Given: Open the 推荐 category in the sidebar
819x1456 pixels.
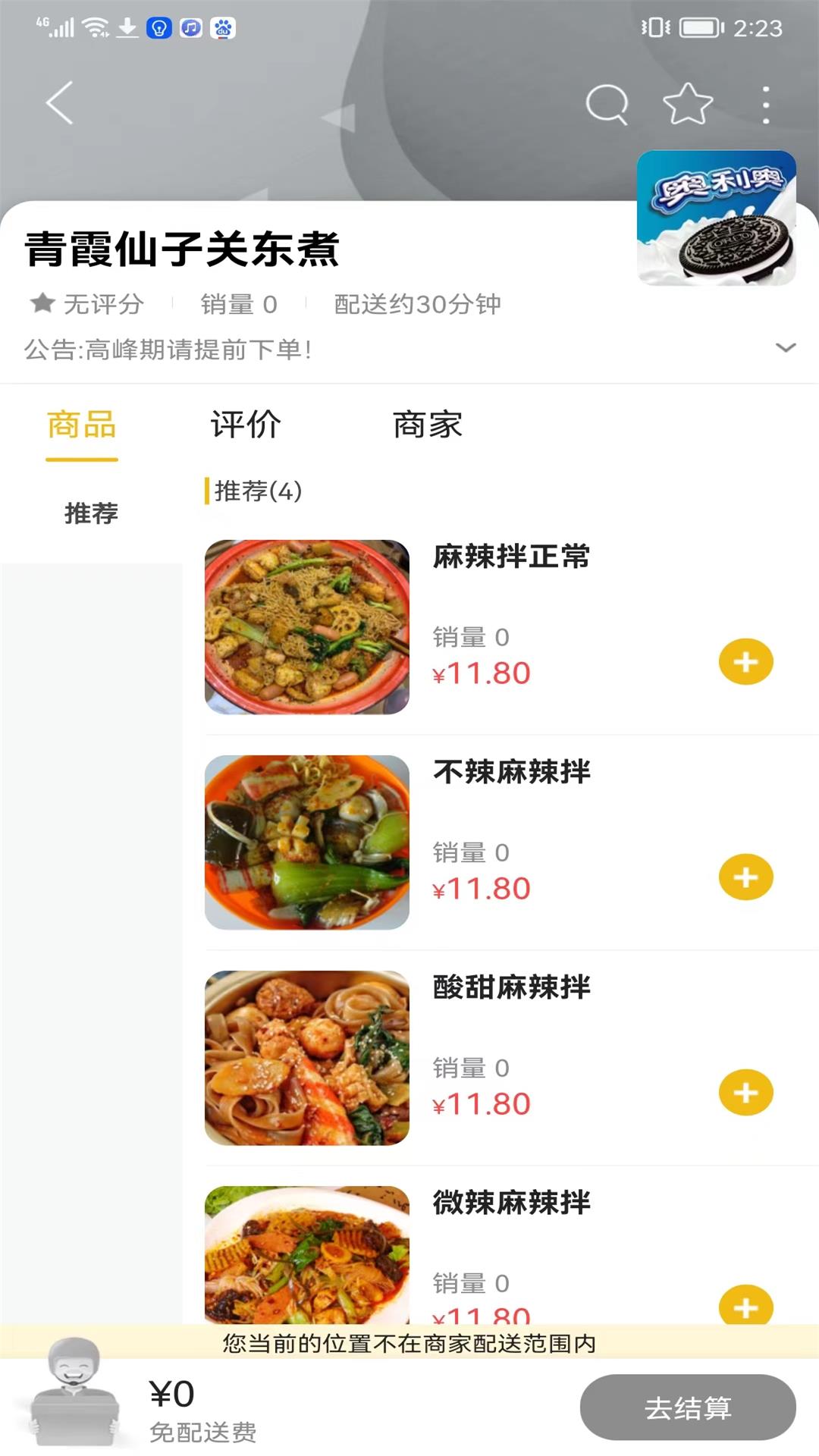Looking at the screenshot, I should (x=91, y=513).
